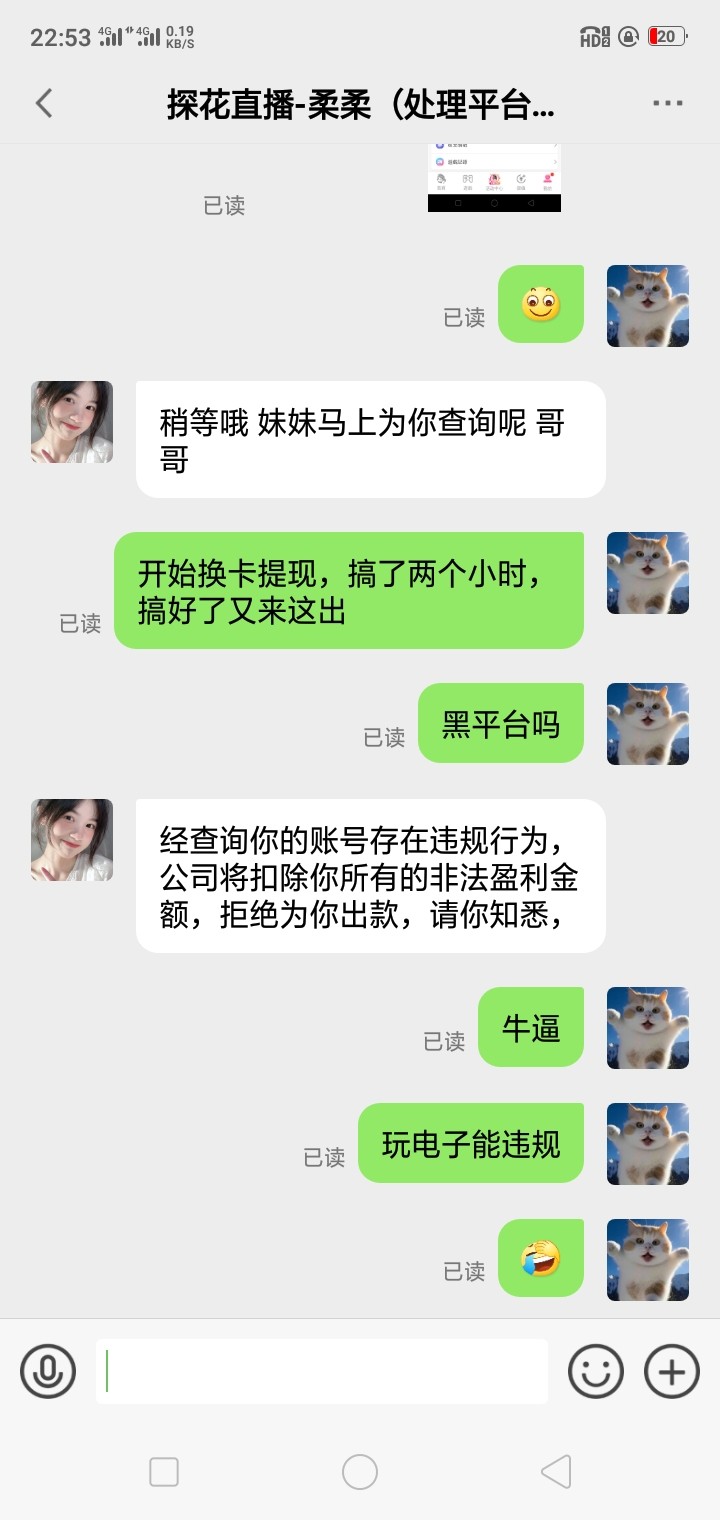
Task: Tap the cat avatar next to 牛逼 message
Action: click(647, 1028)
